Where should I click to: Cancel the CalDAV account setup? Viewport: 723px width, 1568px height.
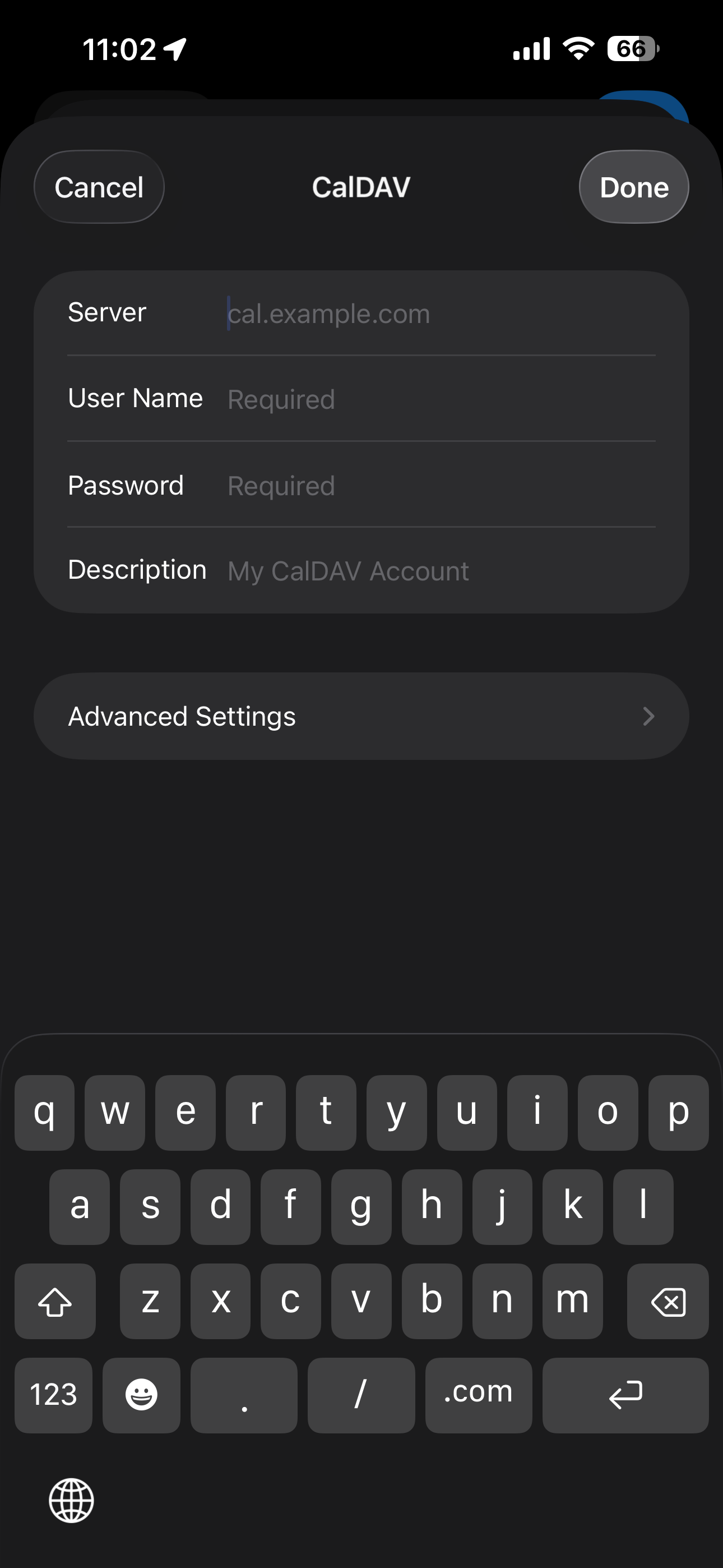click(x=99, y=187)
